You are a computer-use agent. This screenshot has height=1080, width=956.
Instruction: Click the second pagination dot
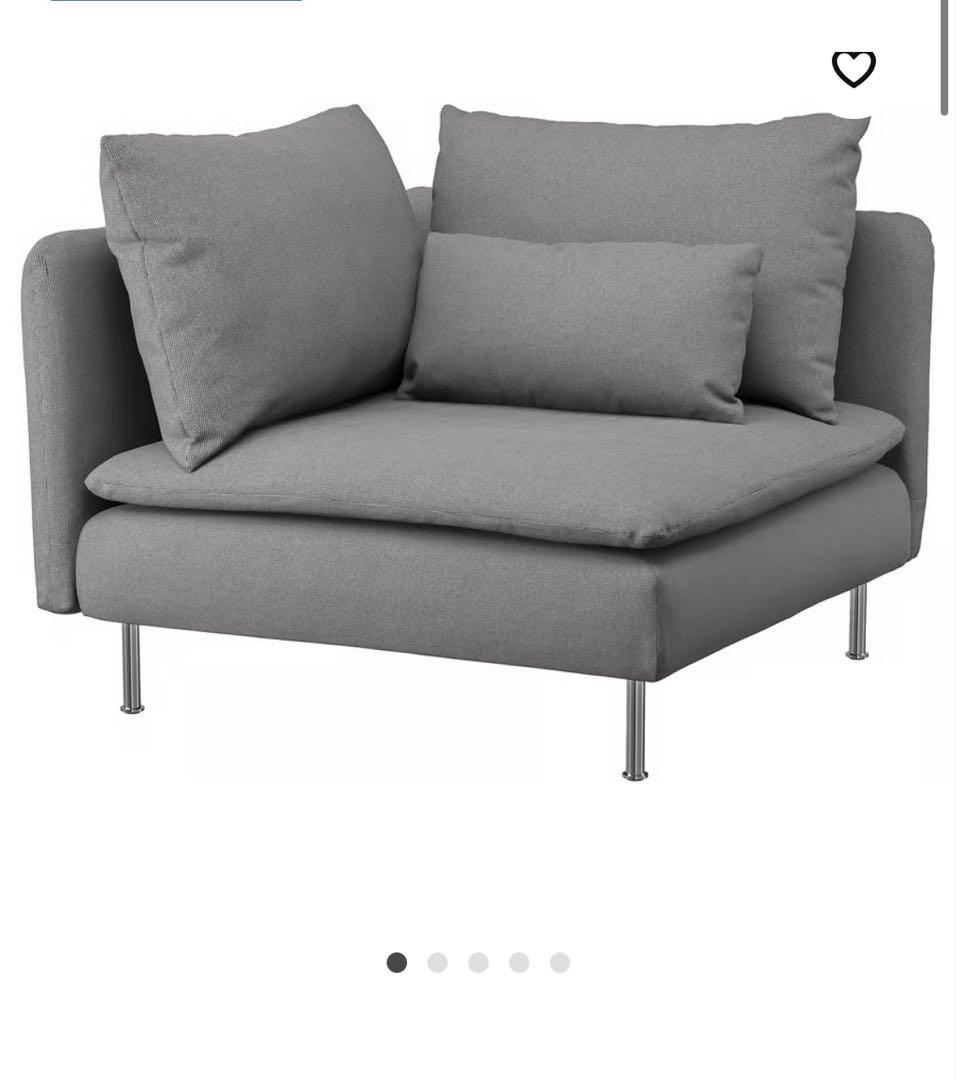[x=438, y=962]
